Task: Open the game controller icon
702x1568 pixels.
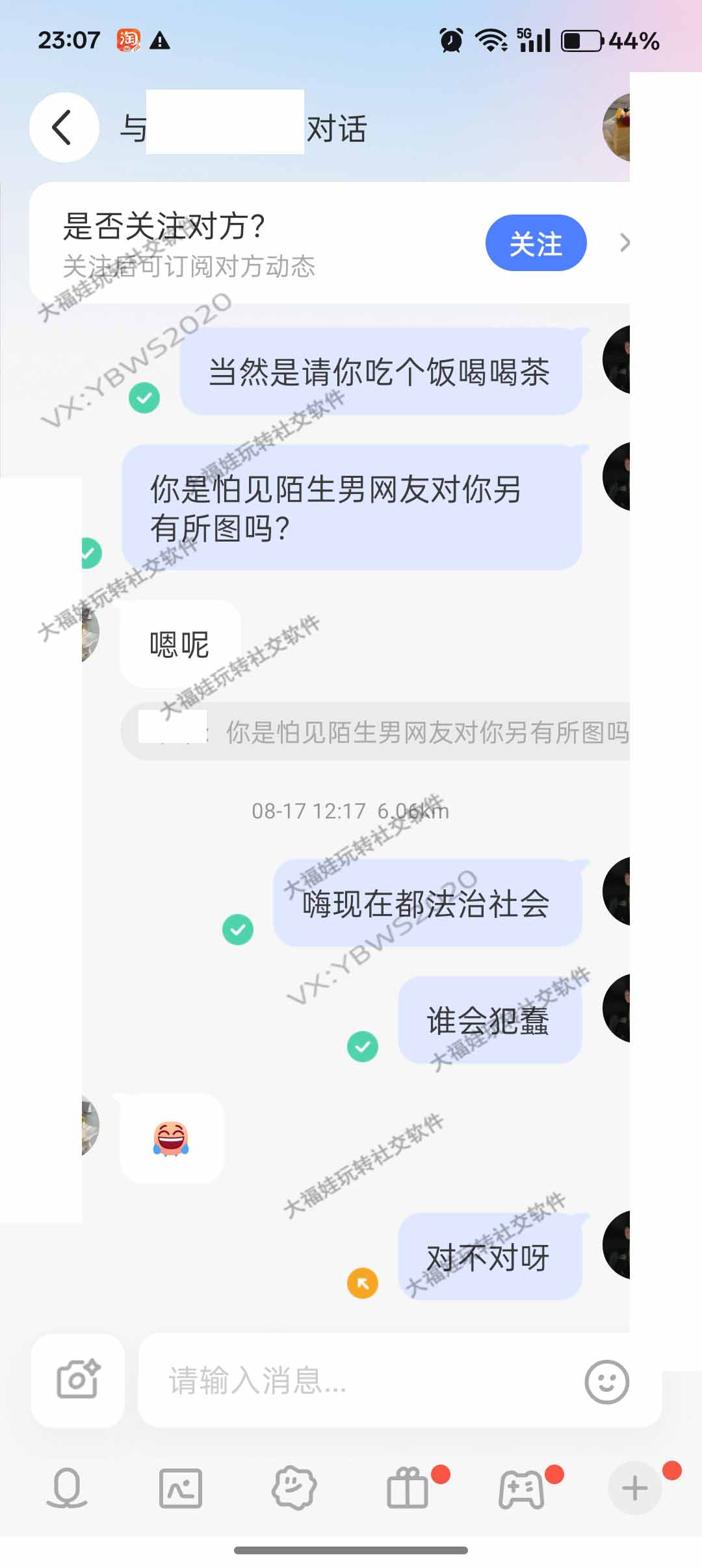Action: [x=521, y=1488]
